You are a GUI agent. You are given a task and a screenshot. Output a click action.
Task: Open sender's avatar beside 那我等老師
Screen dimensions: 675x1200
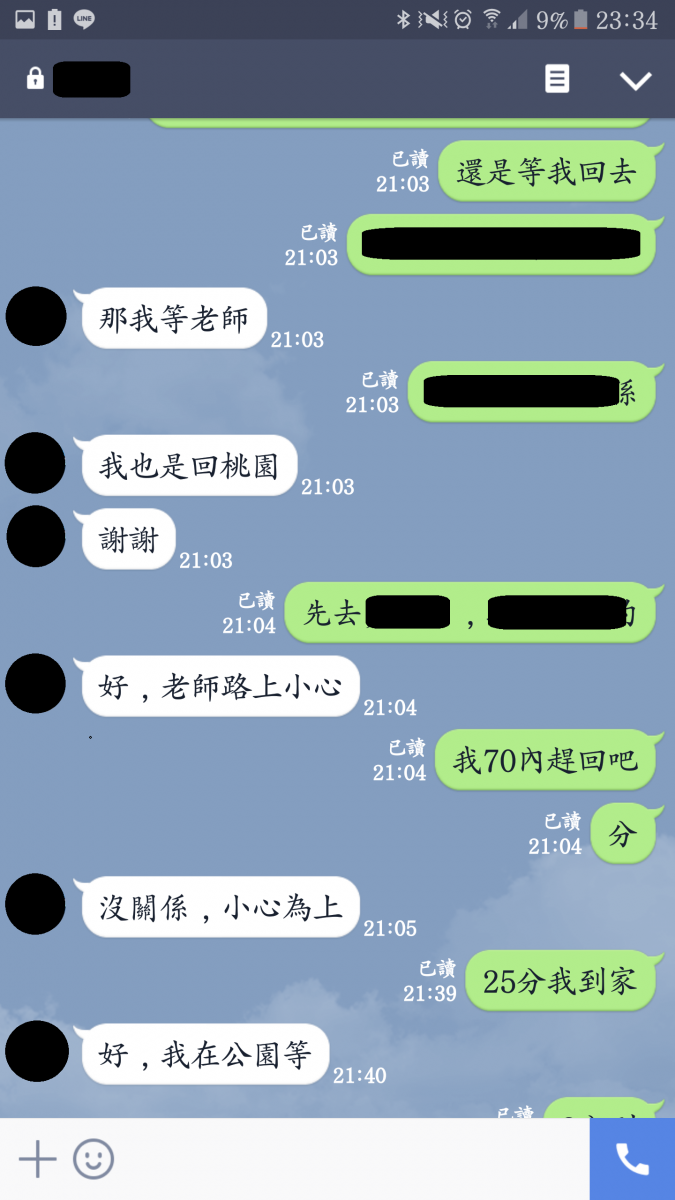pos(36,316)
